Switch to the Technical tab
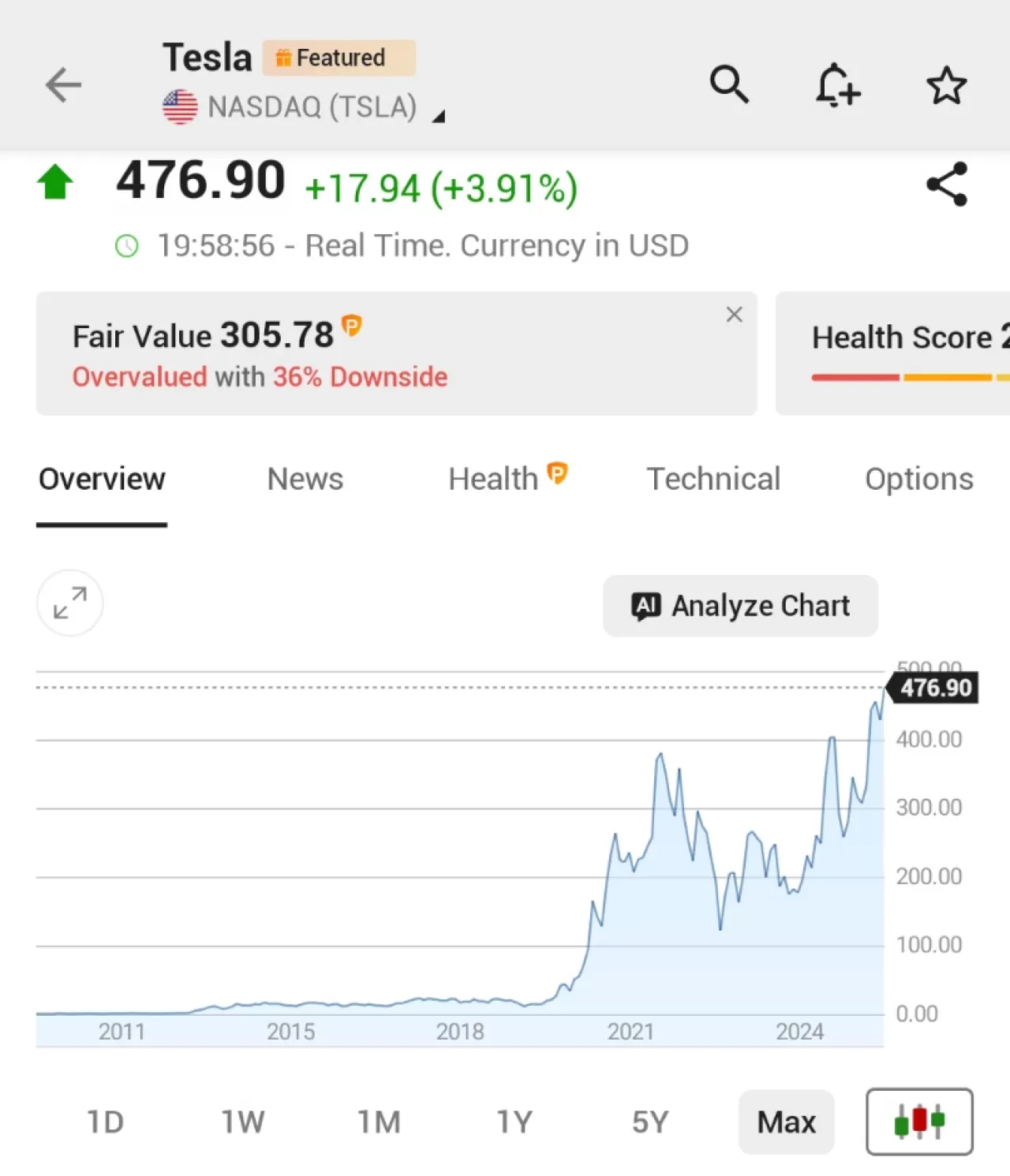 pyautogui.click(x=713, y=479)
